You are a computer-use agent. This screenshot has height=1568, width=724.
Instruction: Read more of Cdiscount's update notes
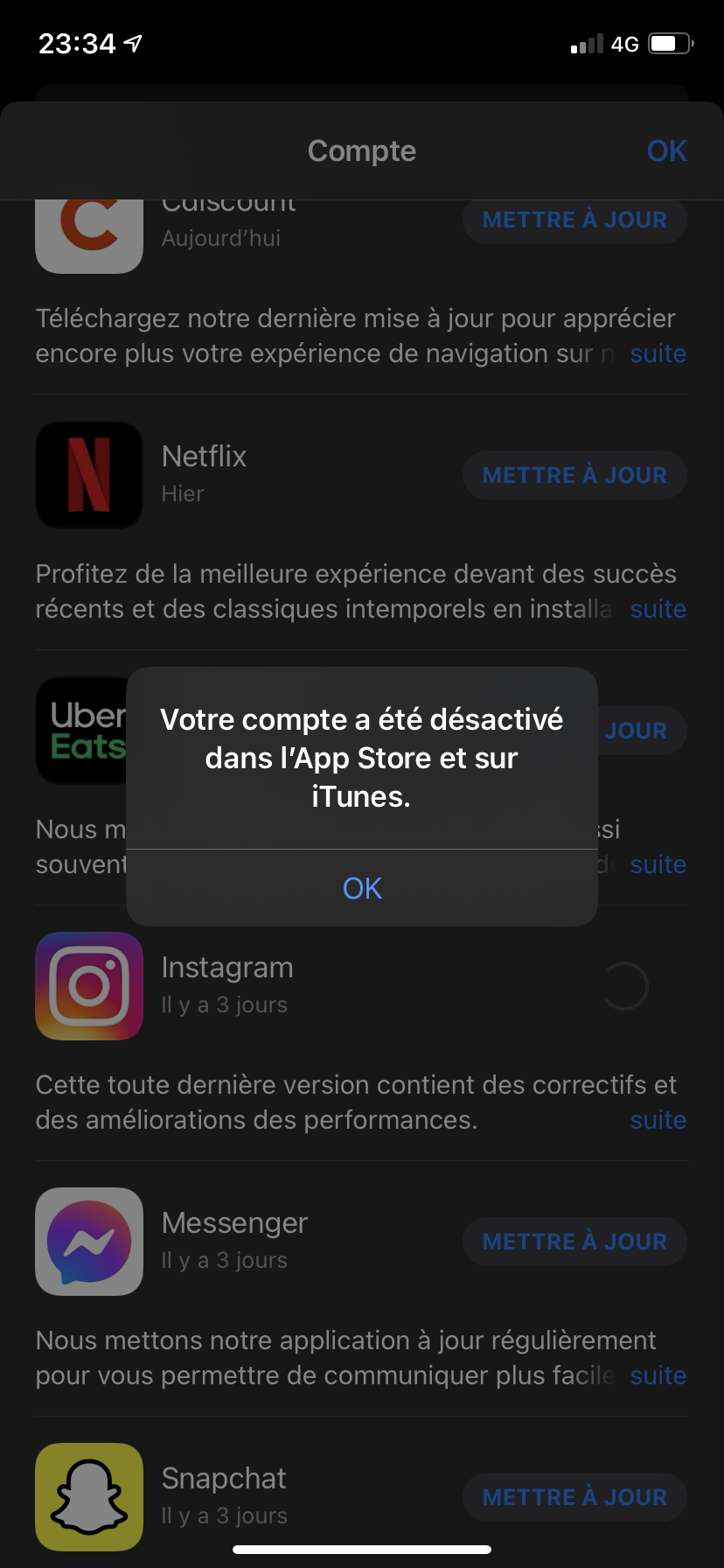(x=658, y=353)
